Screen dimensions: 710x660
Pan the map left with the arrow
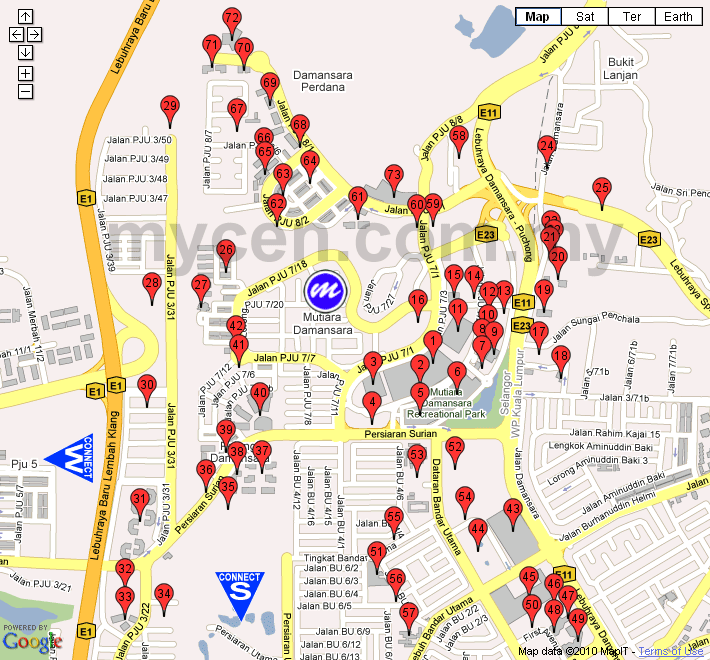[16, 34]
